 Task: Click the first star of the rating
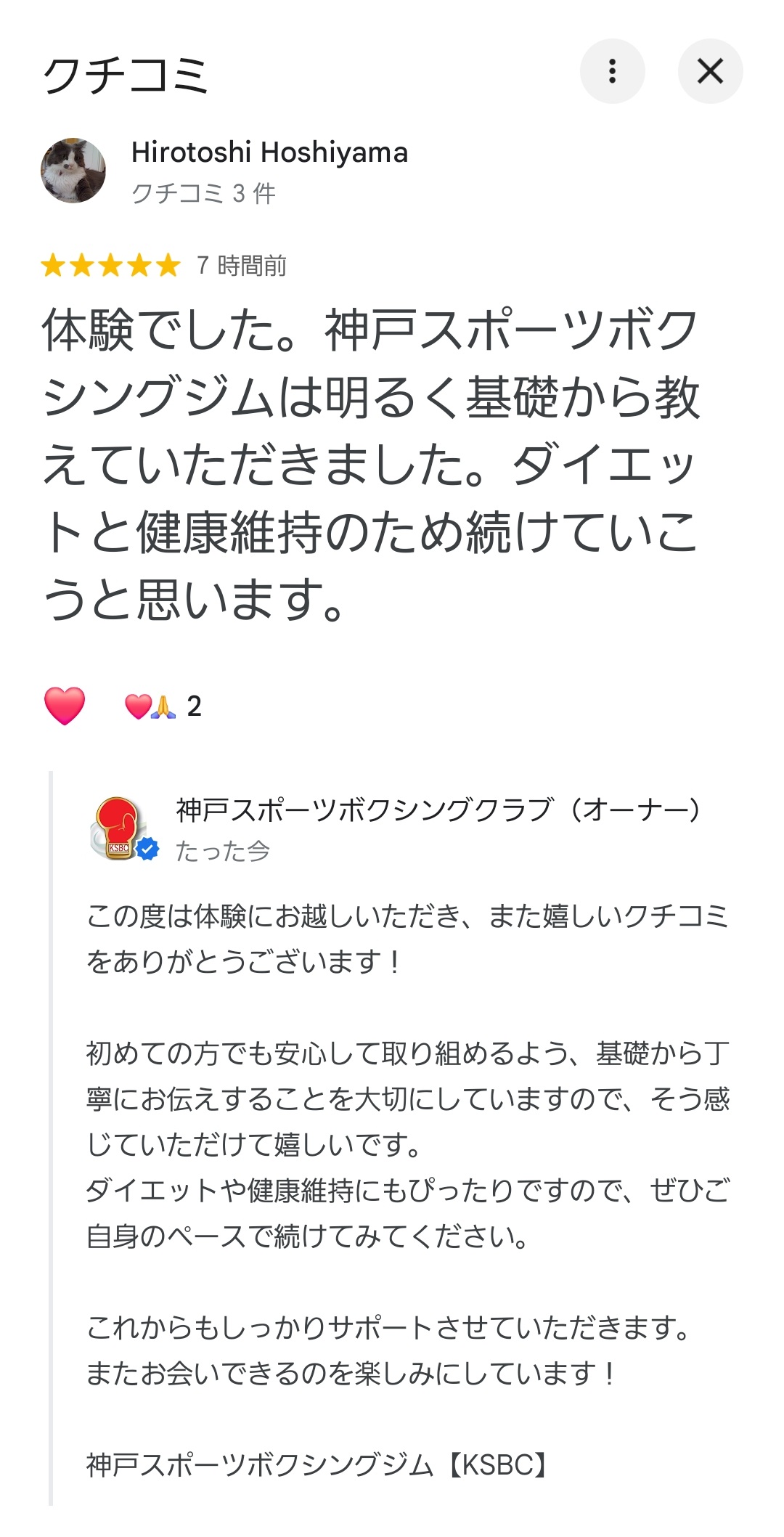click(55, 267)
